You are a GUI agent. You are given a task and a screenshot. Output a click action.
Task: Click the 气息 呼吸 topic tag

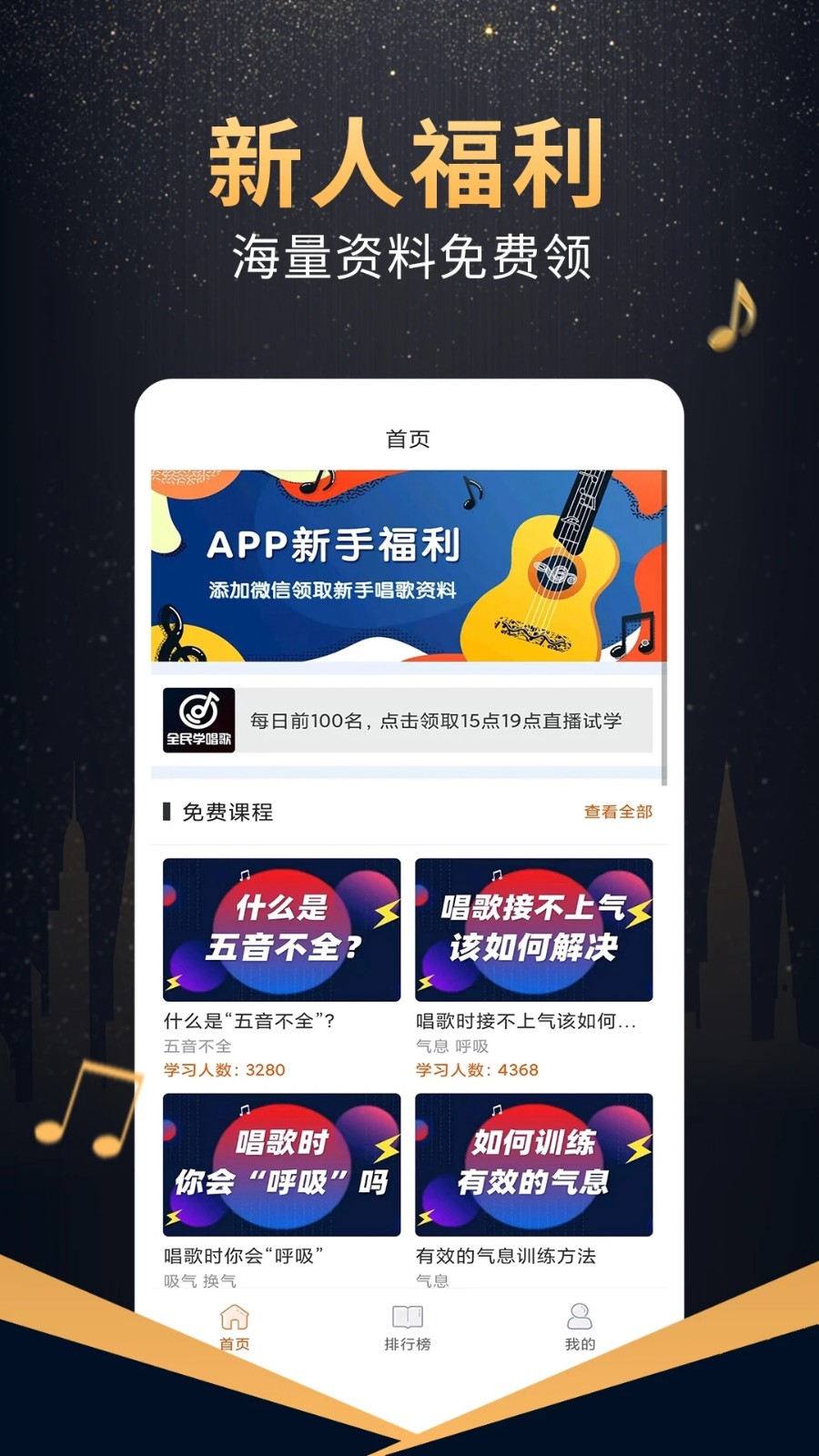[x=452, y=1046]
